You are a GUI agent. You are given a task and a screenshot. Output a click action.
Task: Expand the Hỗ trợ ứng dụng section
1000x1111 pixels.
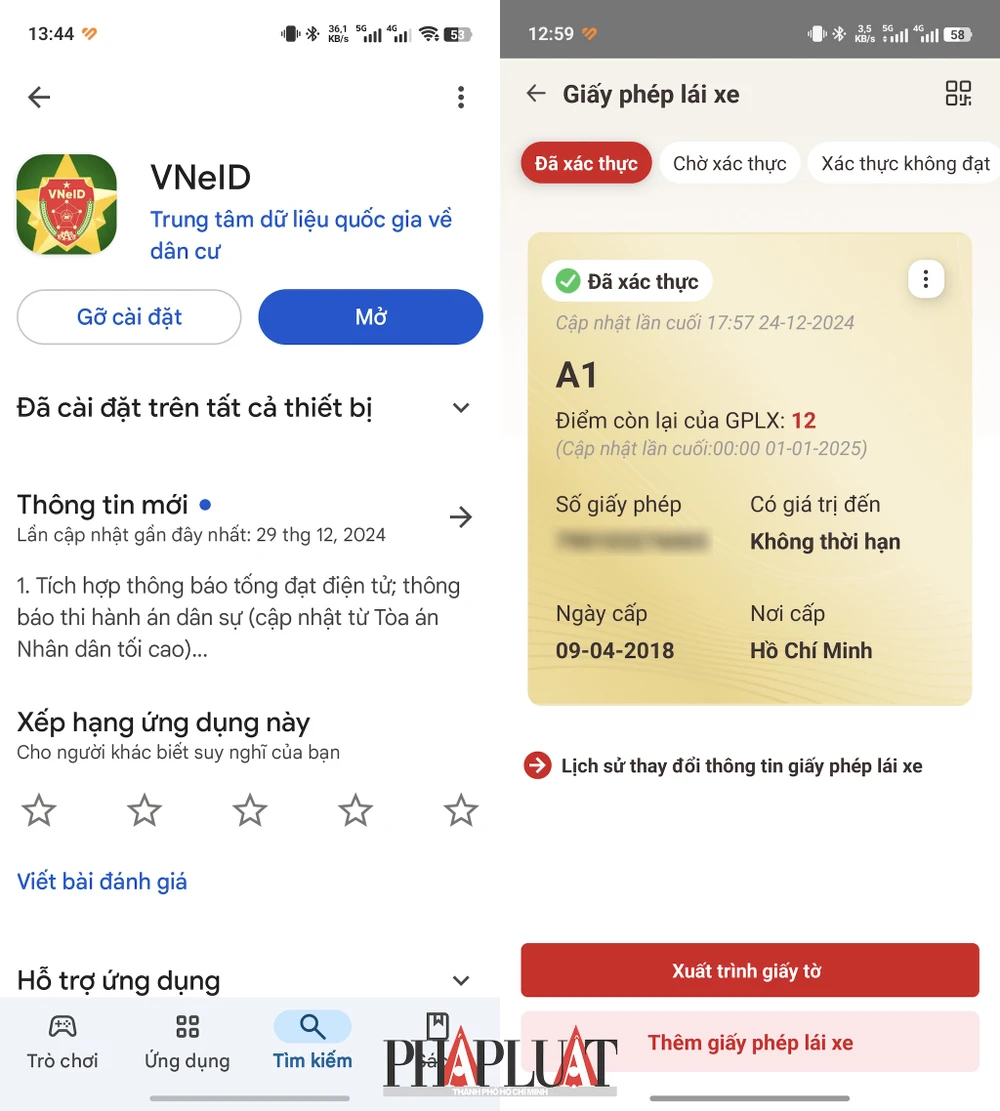click(x=460, y=980)
